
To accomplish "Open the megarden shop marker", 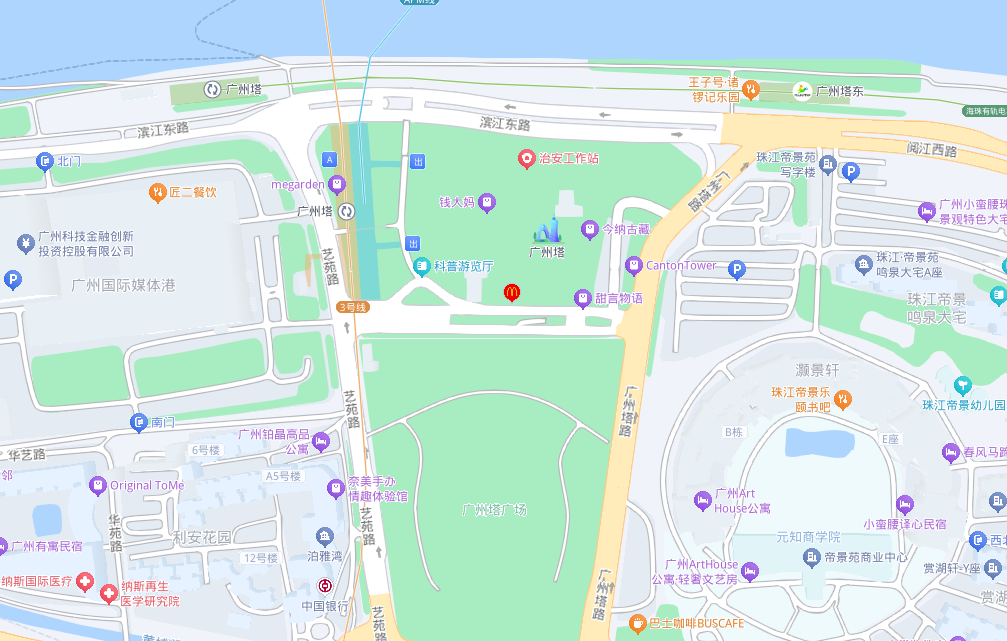I will tap(338, 184).
